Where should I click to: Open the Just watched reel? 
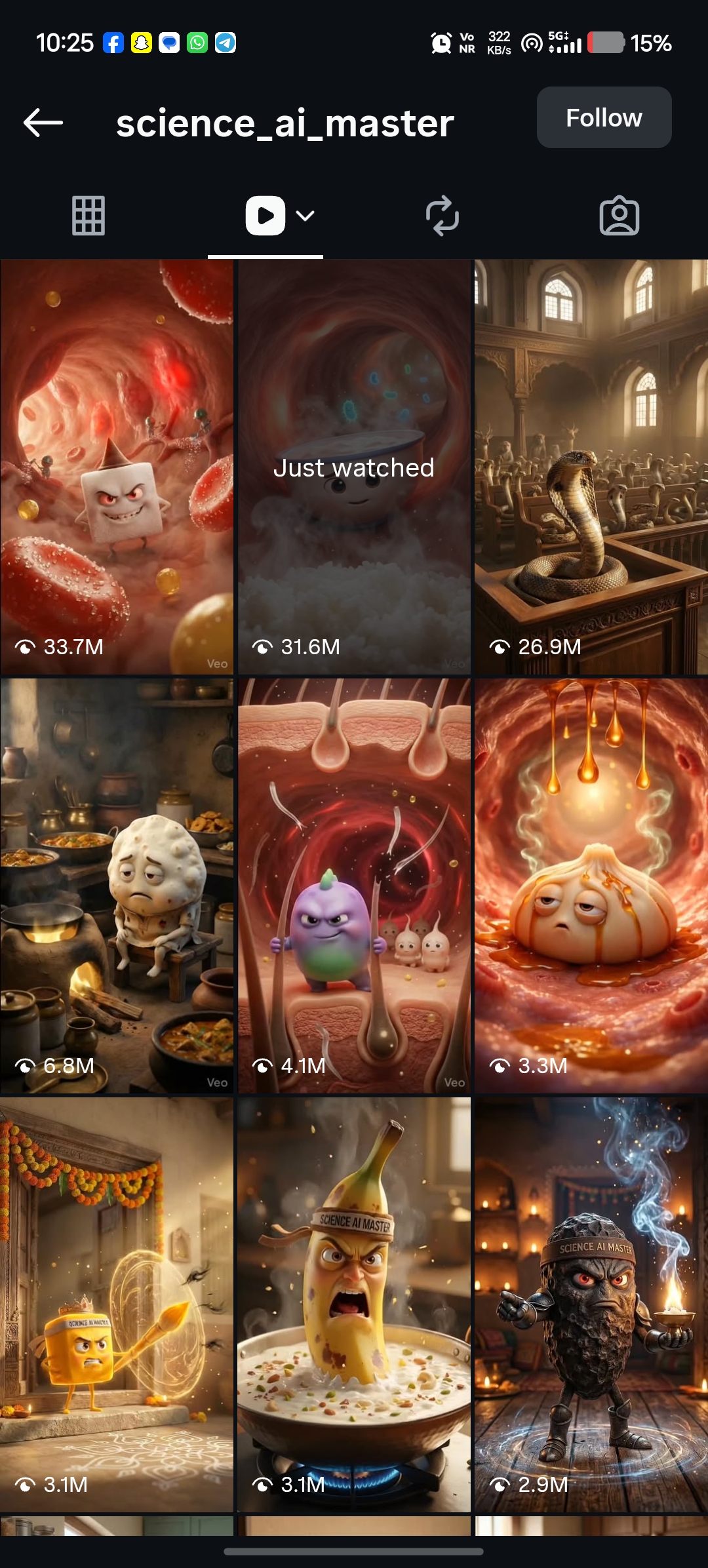tap(354, 467)
